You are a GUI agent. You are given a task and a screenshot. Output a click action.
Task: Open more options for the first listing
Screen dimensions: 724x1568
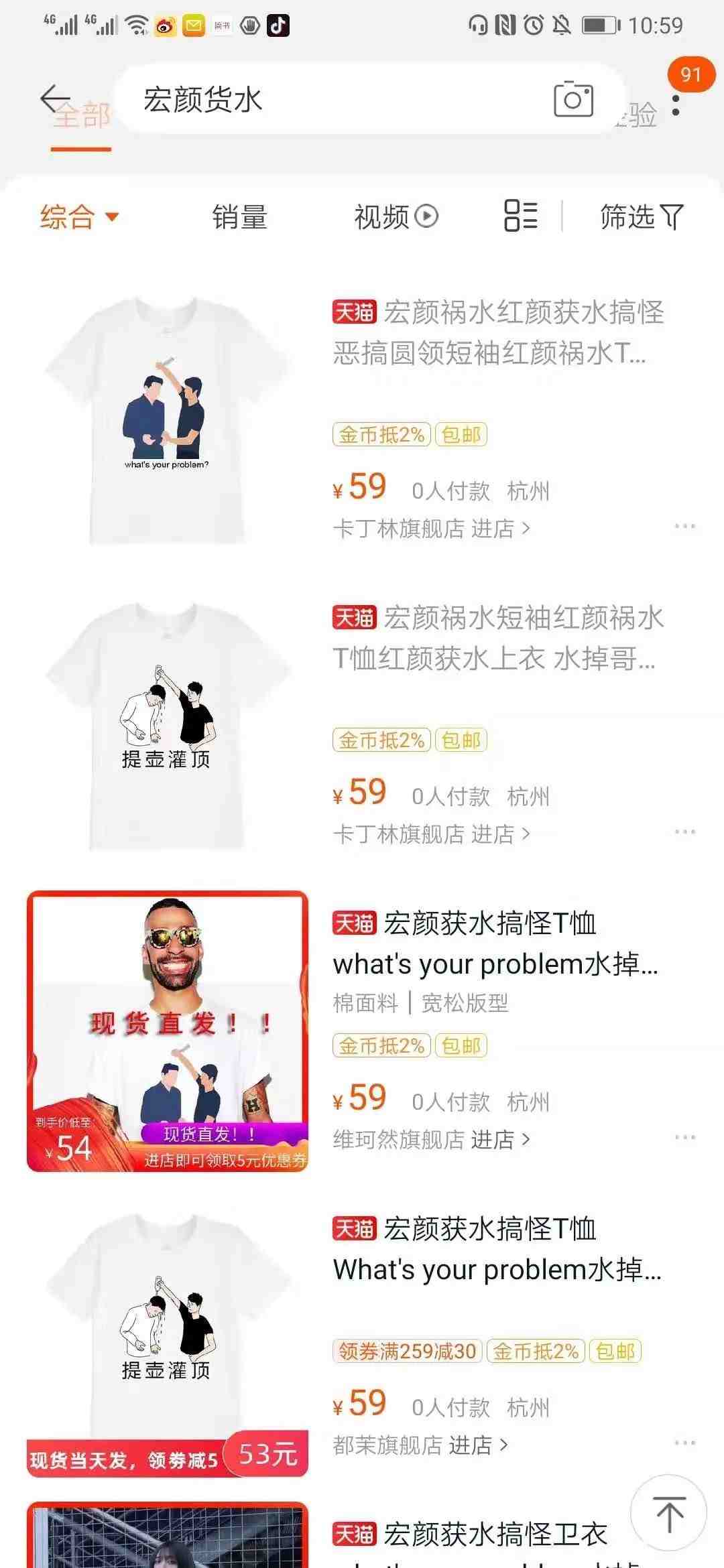click(684, 527)
